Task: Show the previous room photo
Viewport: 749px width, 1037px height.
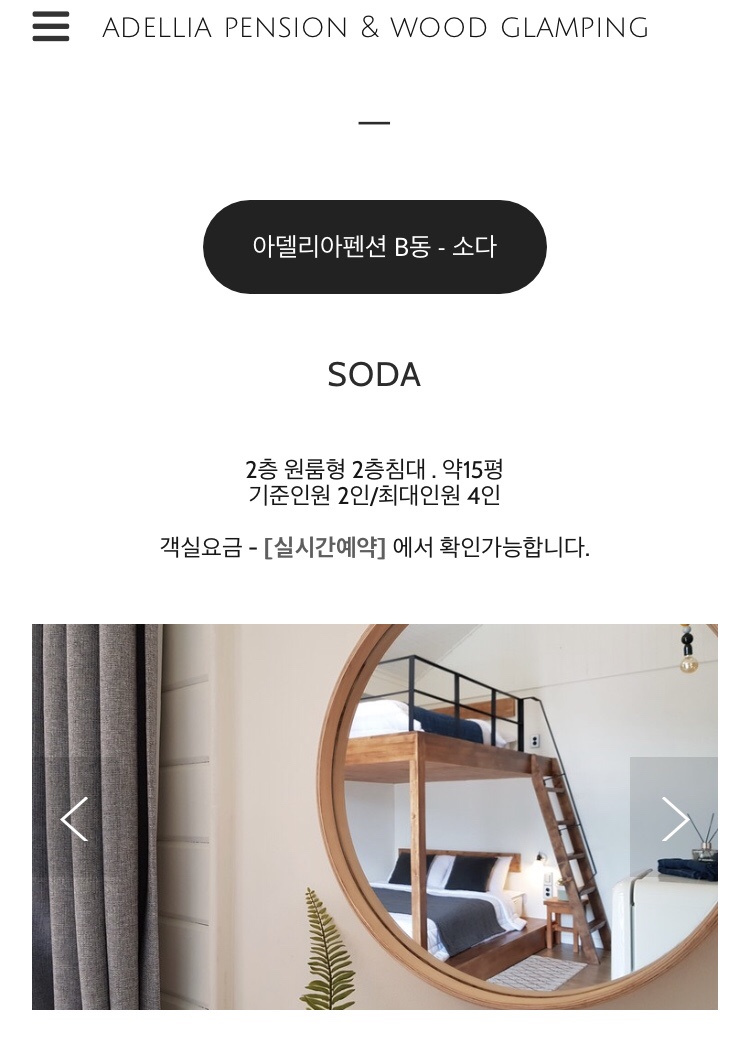Action: 74,819
